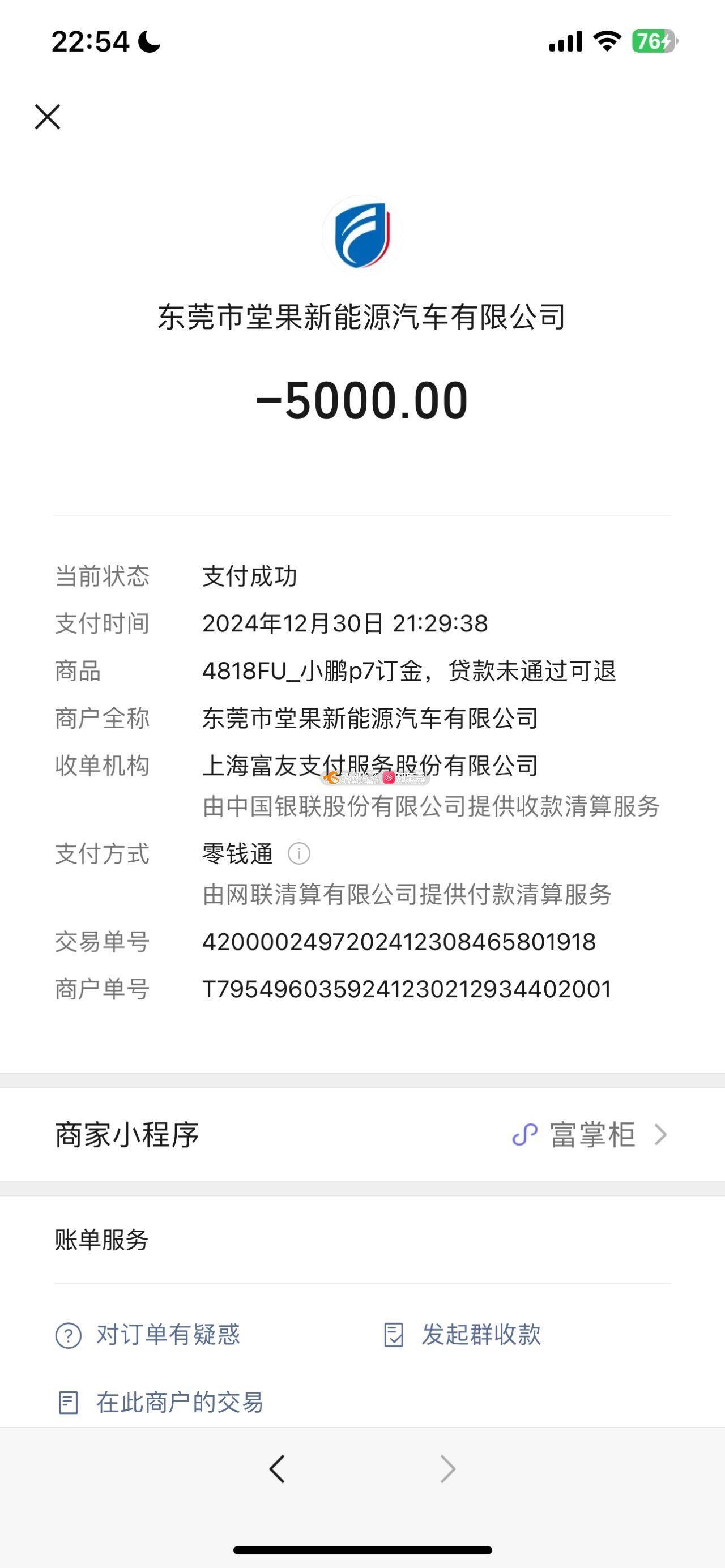Close the payment details page

pos(48,117)
